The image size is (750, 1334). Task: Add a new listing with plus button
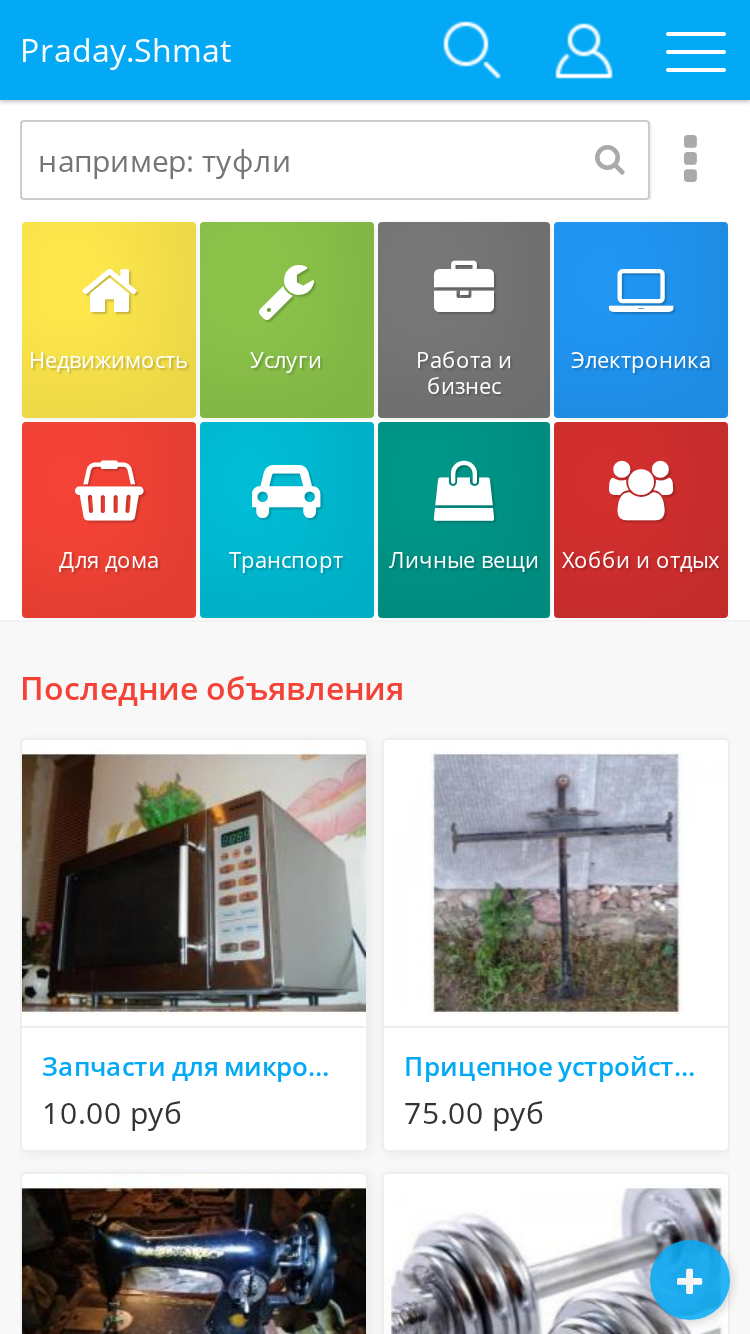pos(689,1280)
